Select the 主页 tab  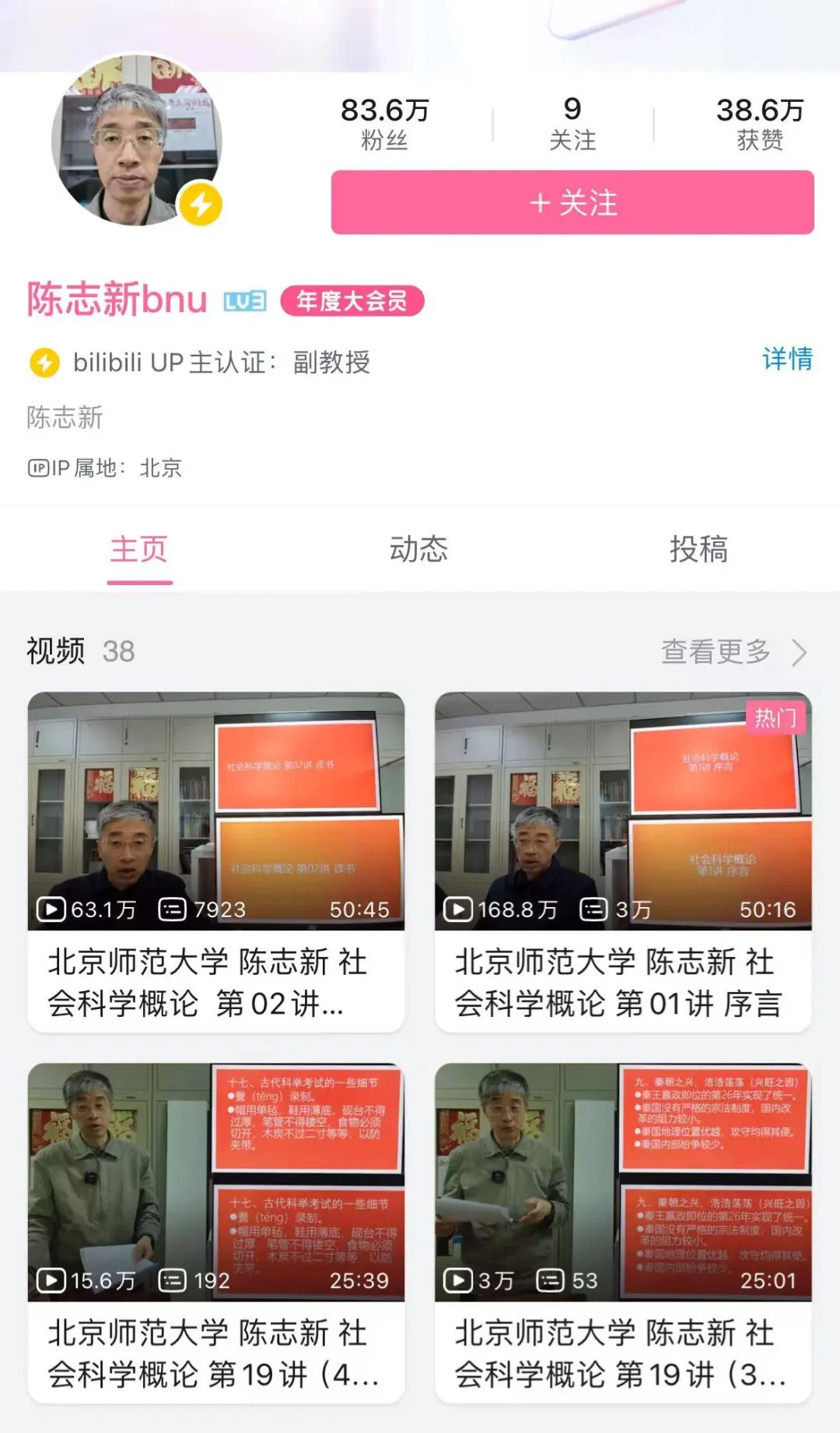[139, 549]
